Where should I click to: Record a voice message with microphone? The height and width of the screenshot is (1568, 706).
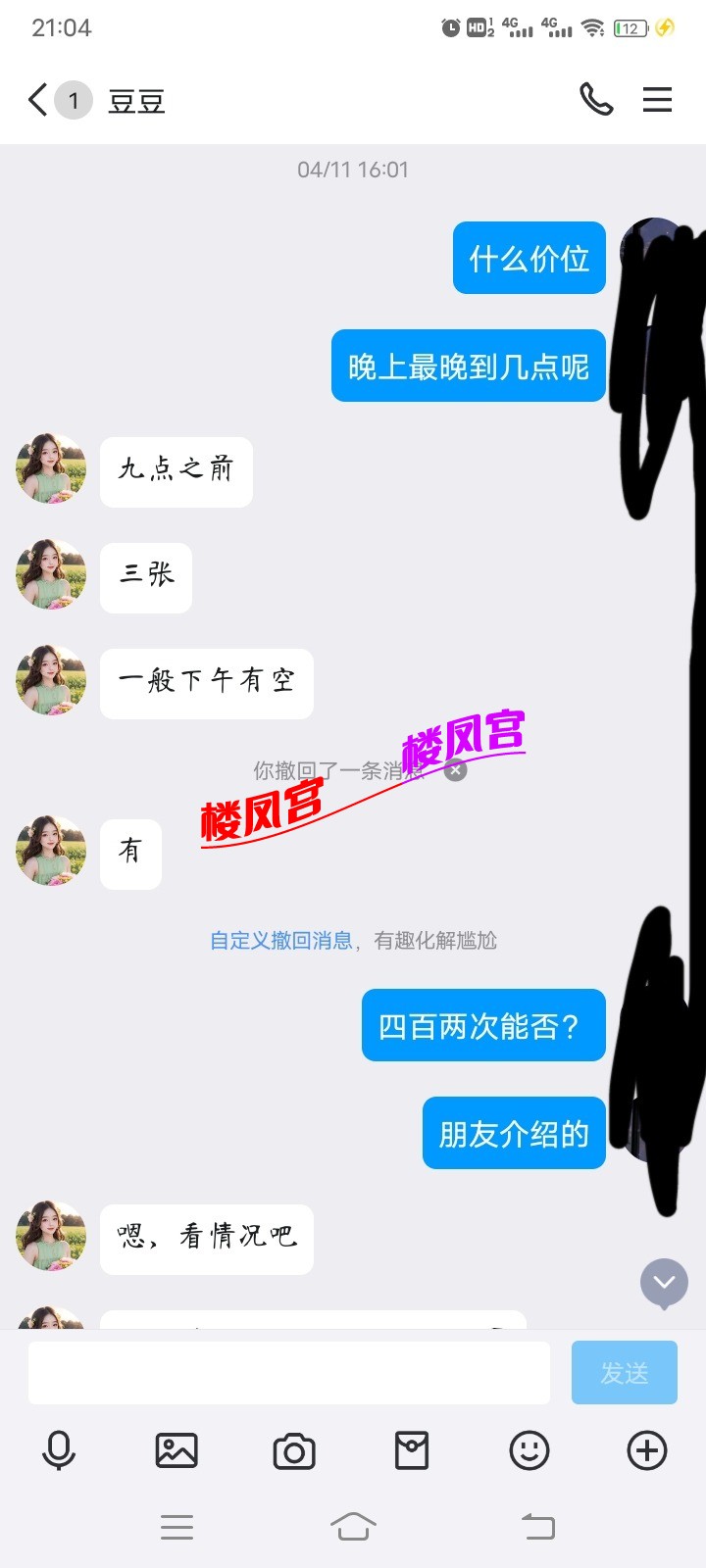(x=59, y=1450)
